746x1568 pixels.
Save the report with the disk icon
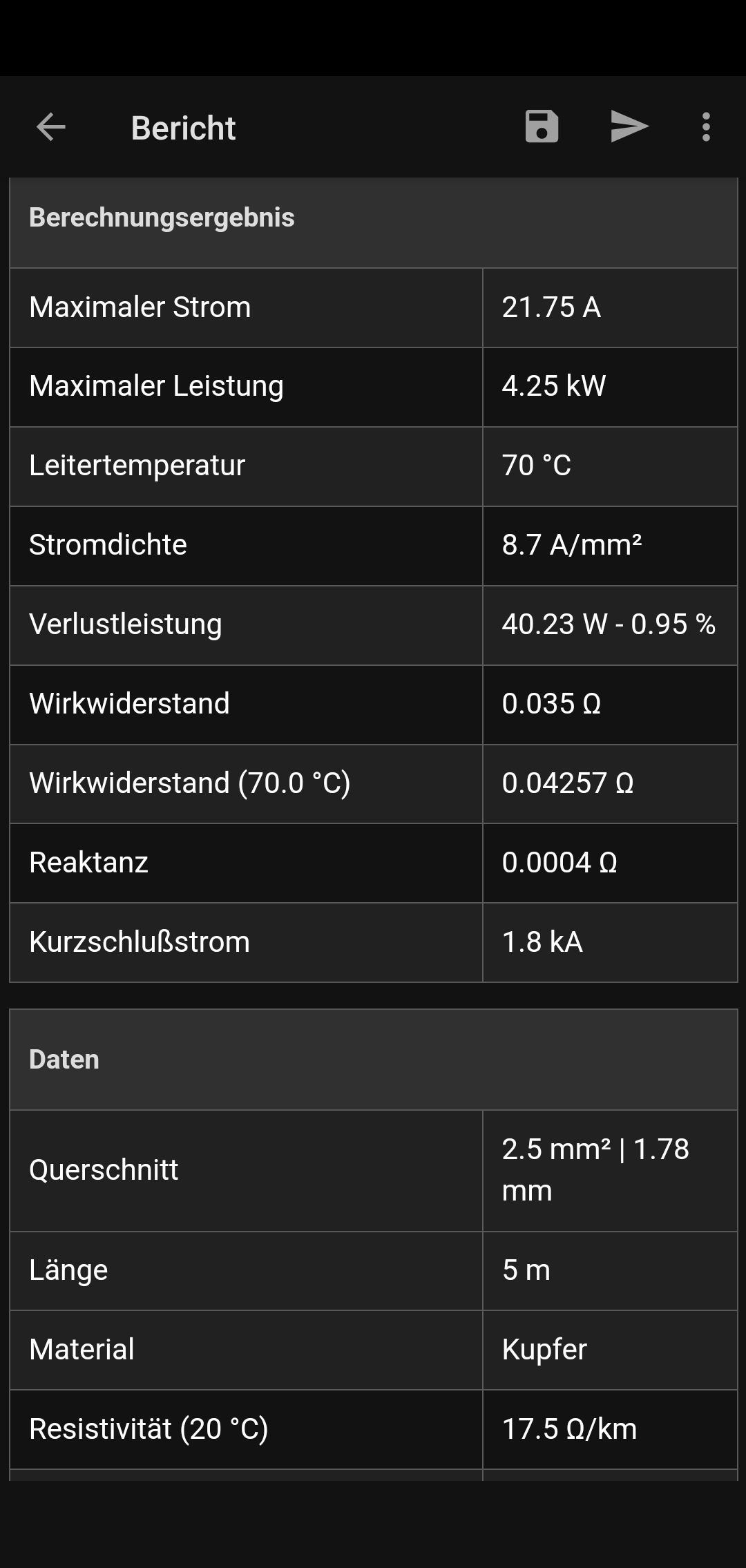pyautogui.click(x=542, y=126)
